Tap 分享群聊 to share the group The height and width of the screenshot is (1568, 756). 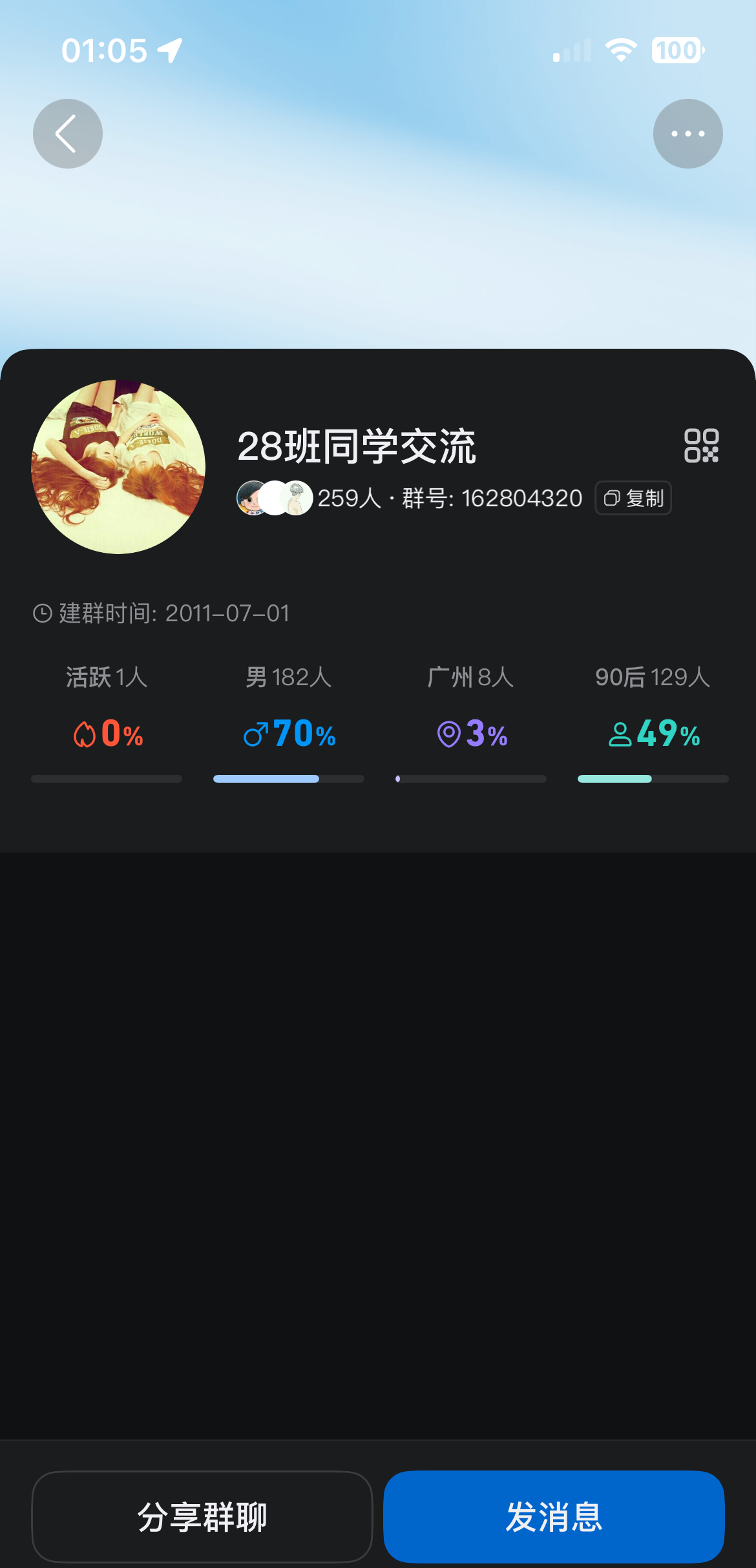(x=202, y=1516)
